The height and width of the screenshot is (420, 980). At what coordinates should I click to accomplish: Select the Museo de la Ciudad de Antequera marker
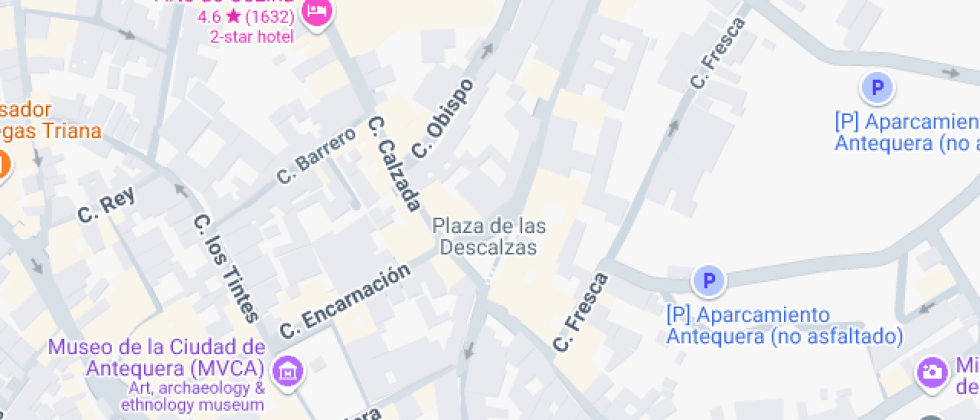point(289,369)
